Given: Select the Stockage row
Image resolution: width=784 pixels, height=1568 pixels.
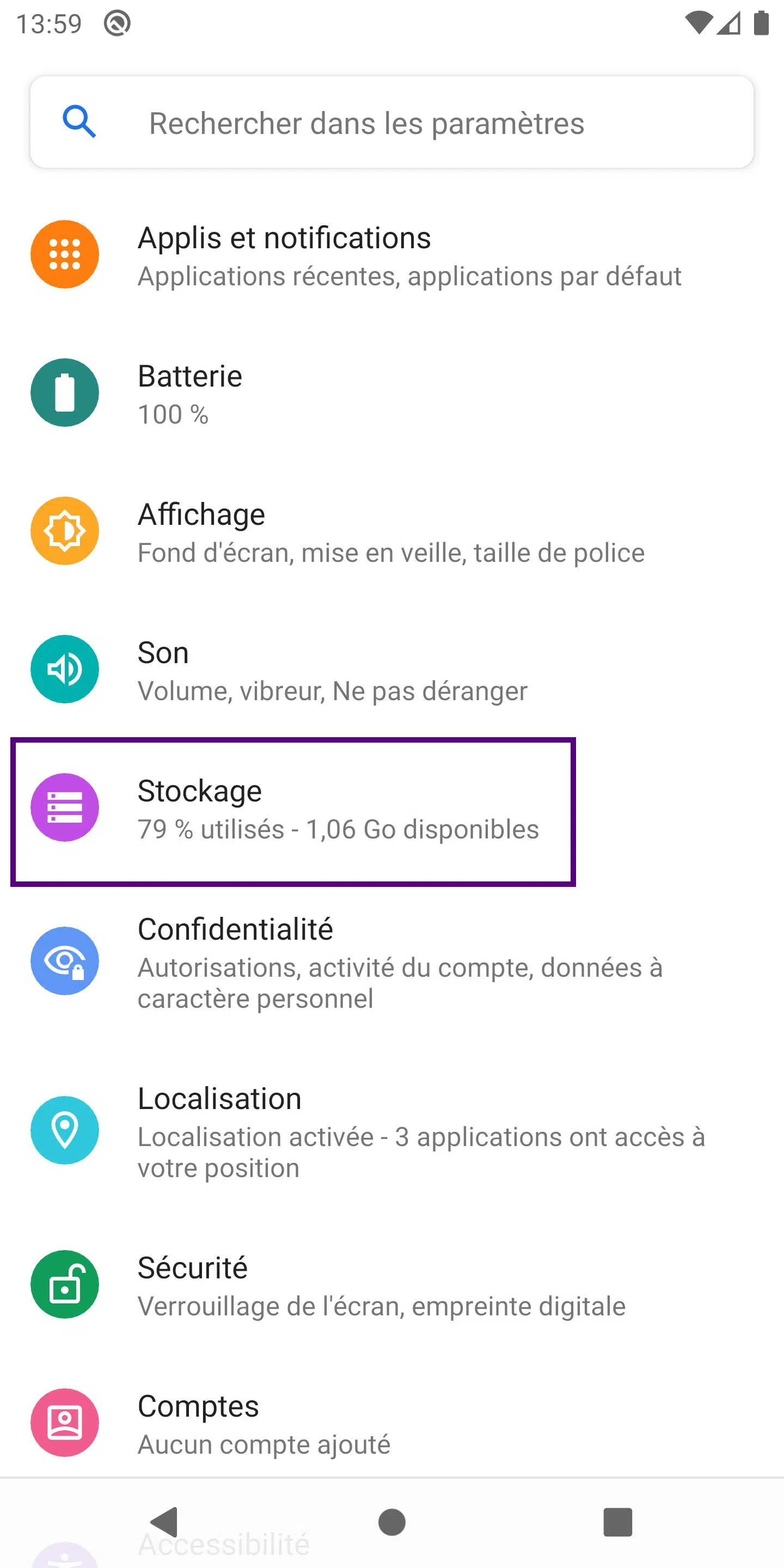Looking at the screenshot, I should pyautogui.click(x=293, y=811).
